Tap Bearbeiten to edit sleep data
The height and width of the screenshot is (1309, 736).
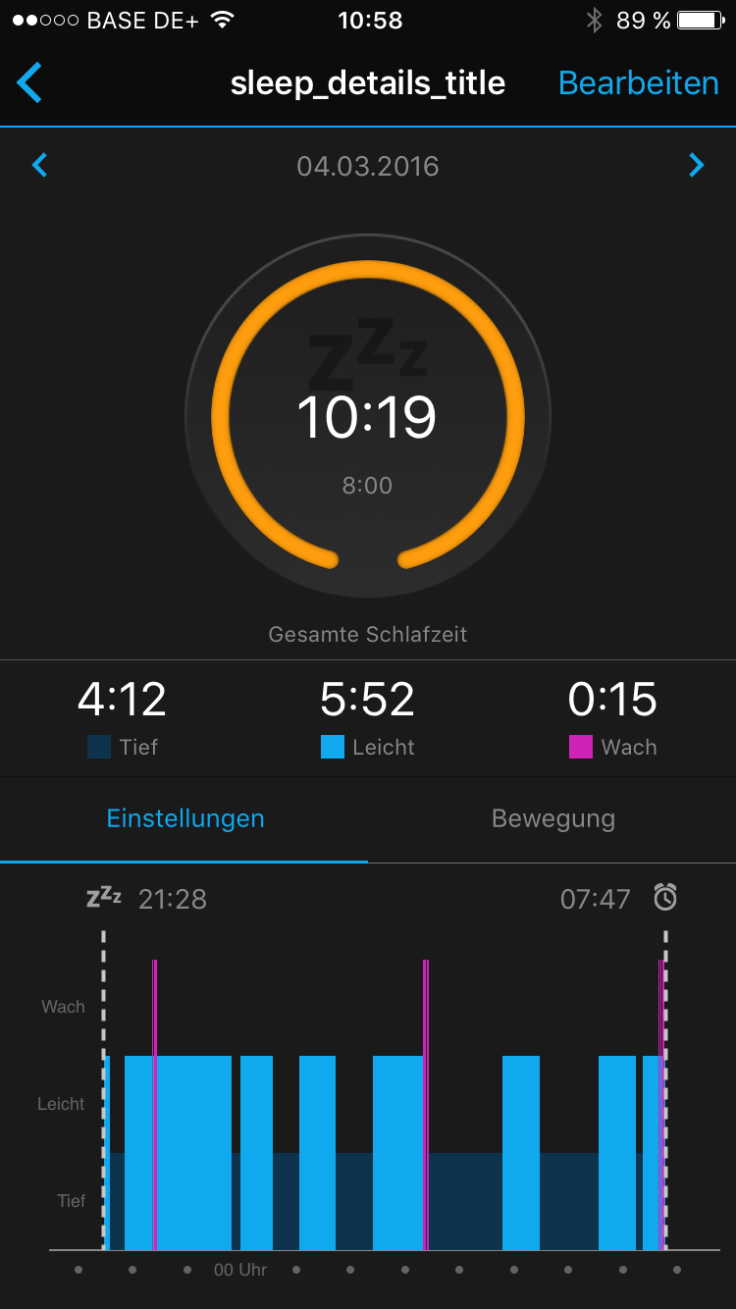(638, 83)
